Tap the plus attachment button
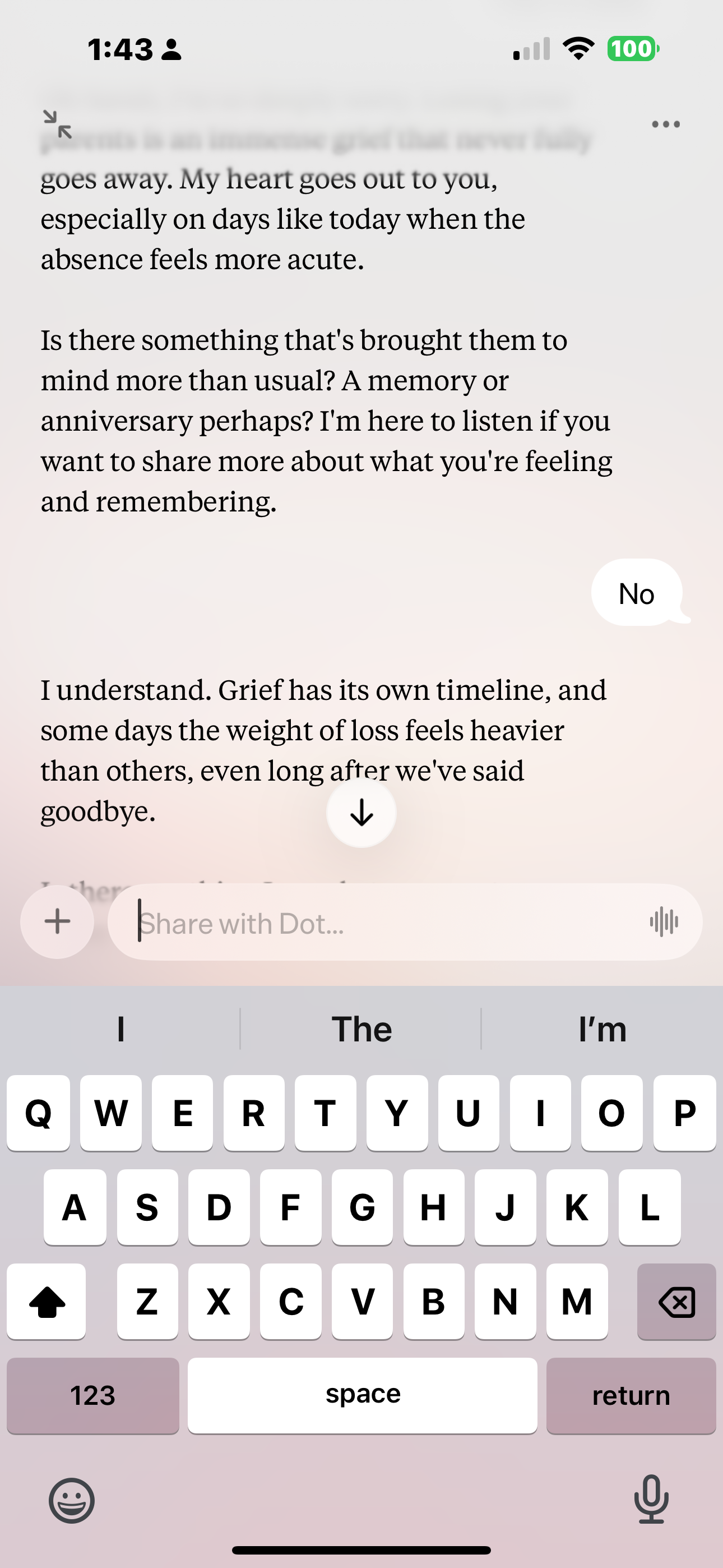Viewport: 723px width, 1568px height. [x=57, y=921]
